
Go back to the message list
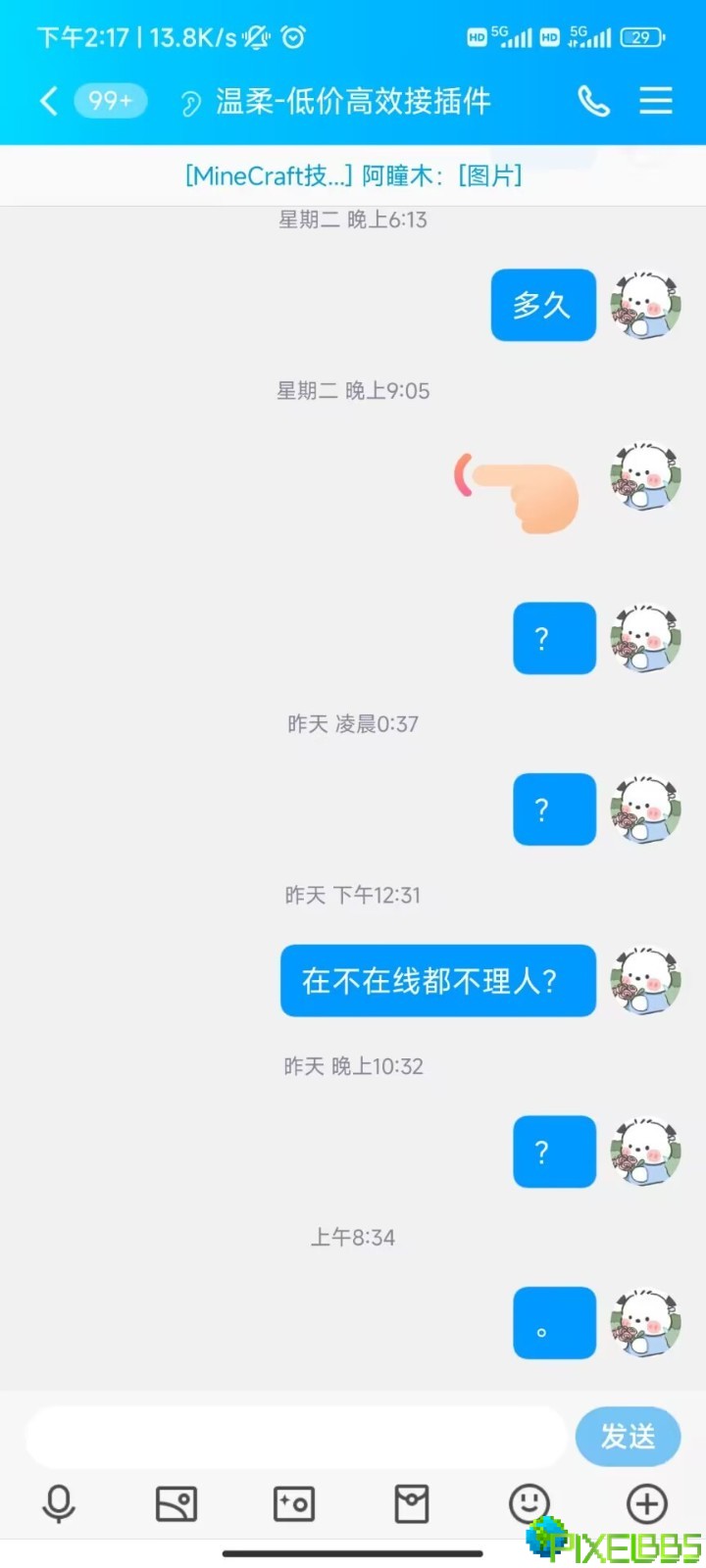49,101
